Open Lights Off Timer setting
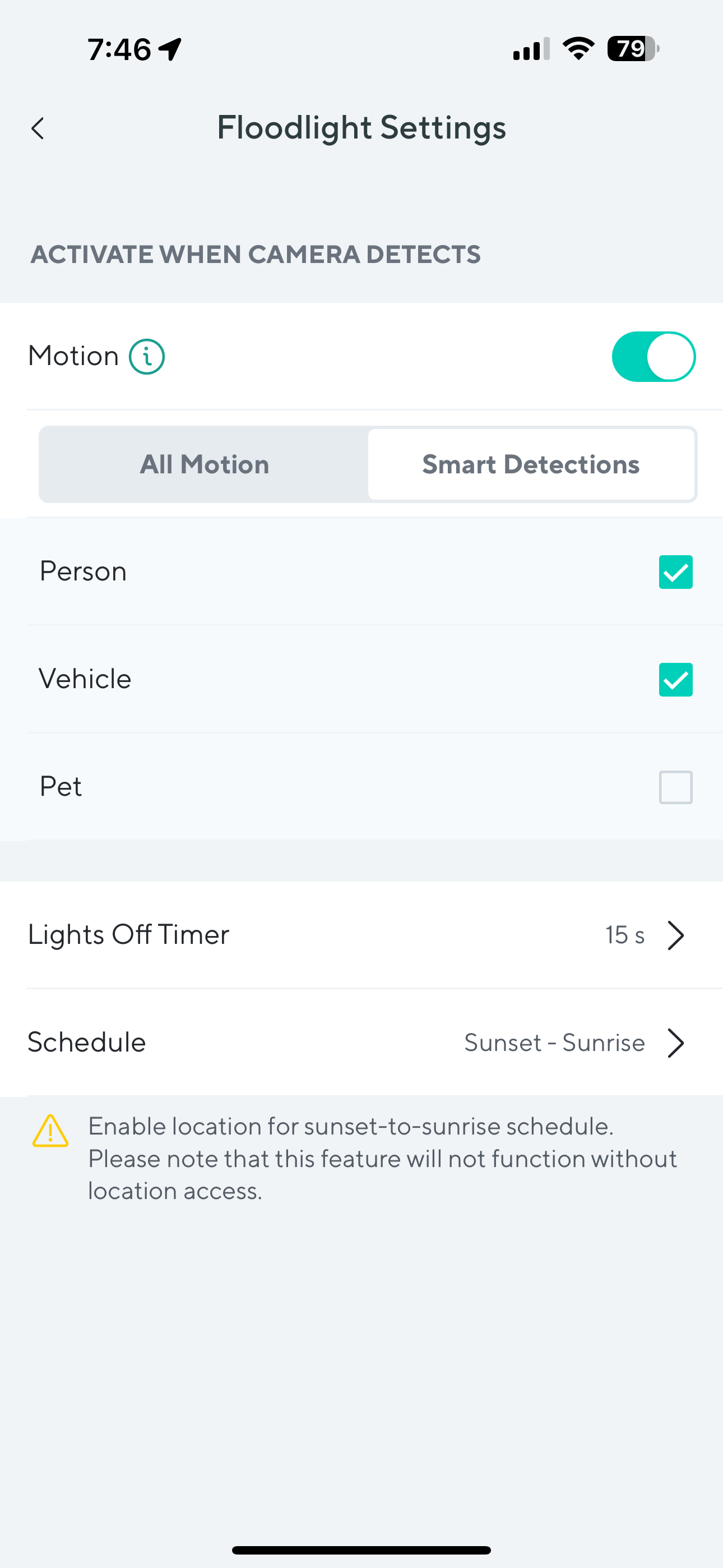Viewport: 723px width, 1568px height. coord(361,935)
